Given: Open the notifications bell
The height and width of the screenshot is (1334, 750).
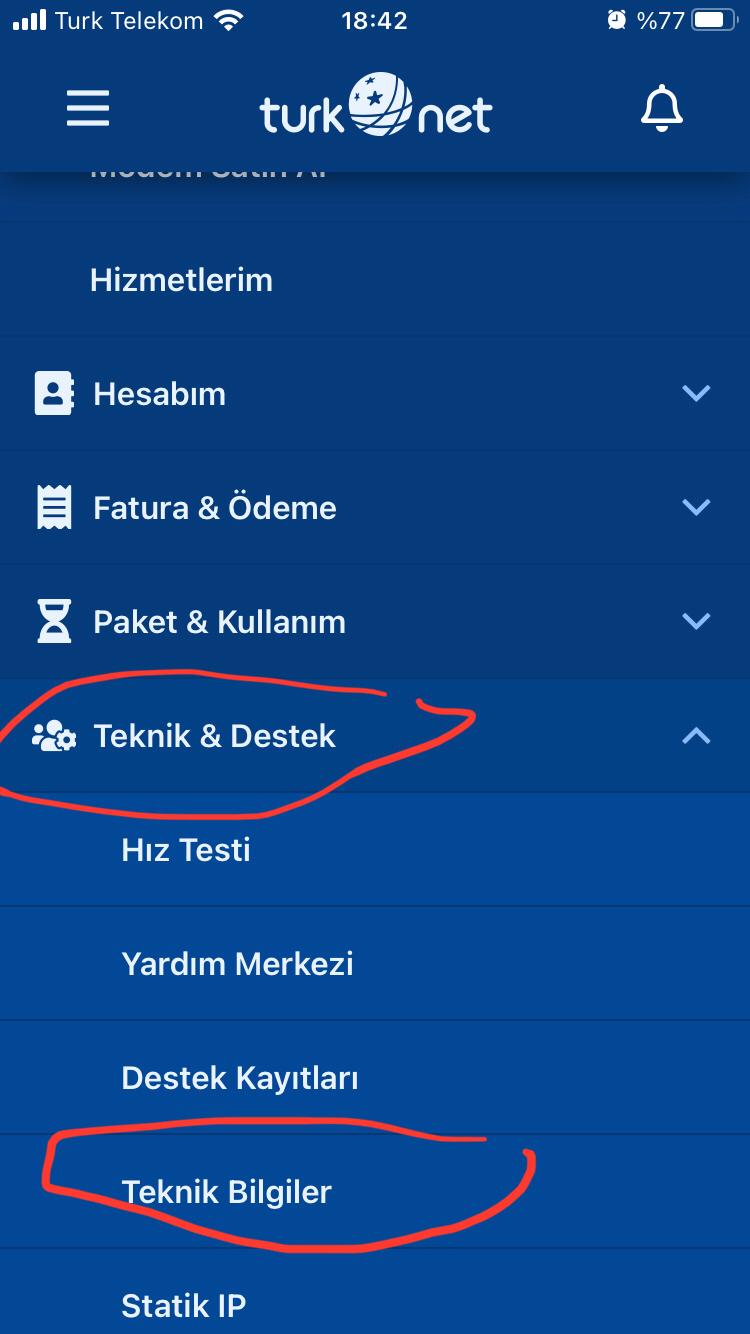Looking at the screenshot, I should 661,108.
